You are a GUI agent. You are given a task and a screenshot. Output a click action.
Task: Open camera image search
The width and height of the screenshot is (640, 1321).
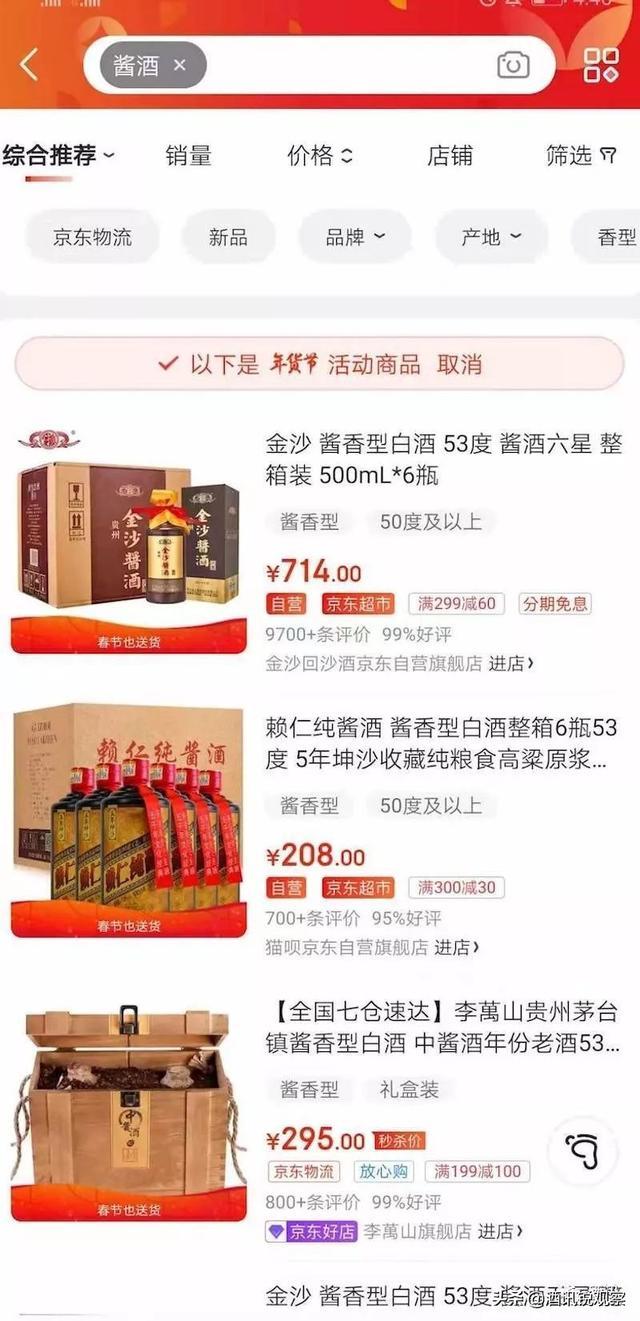513,65
